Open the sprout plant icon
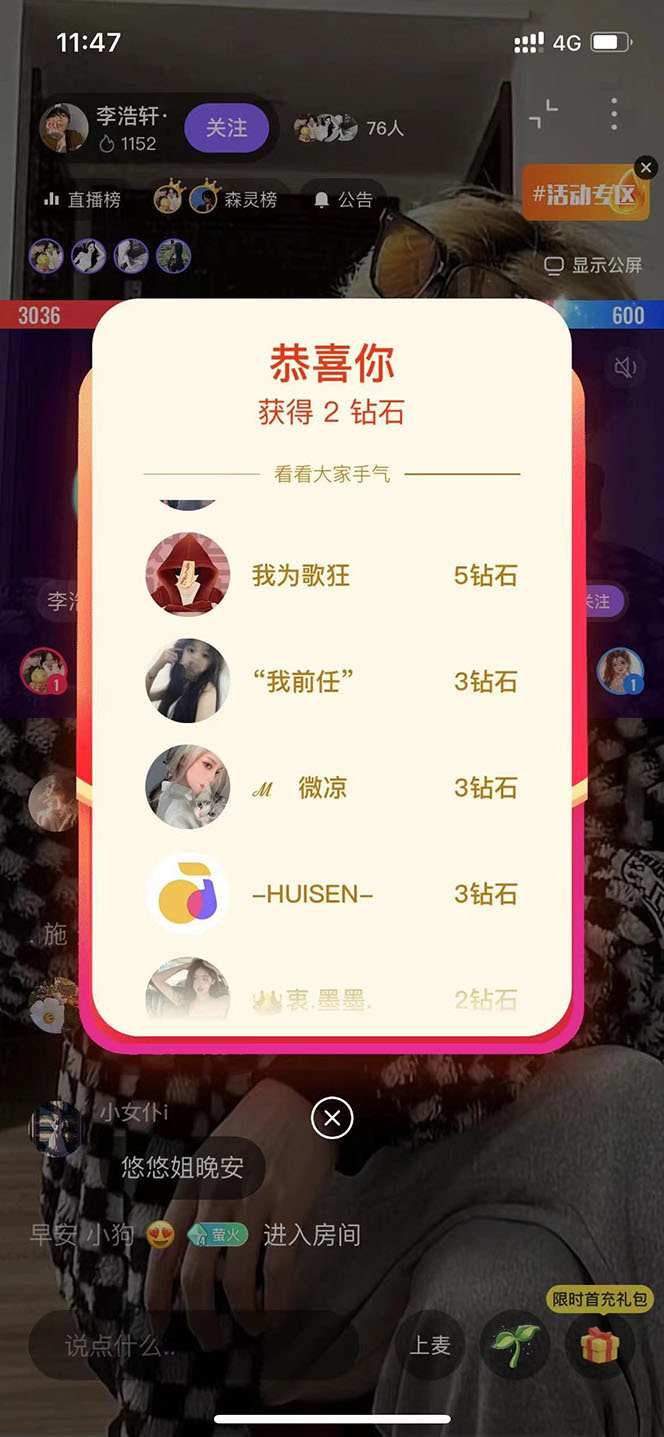 [x=515, y=1346]
